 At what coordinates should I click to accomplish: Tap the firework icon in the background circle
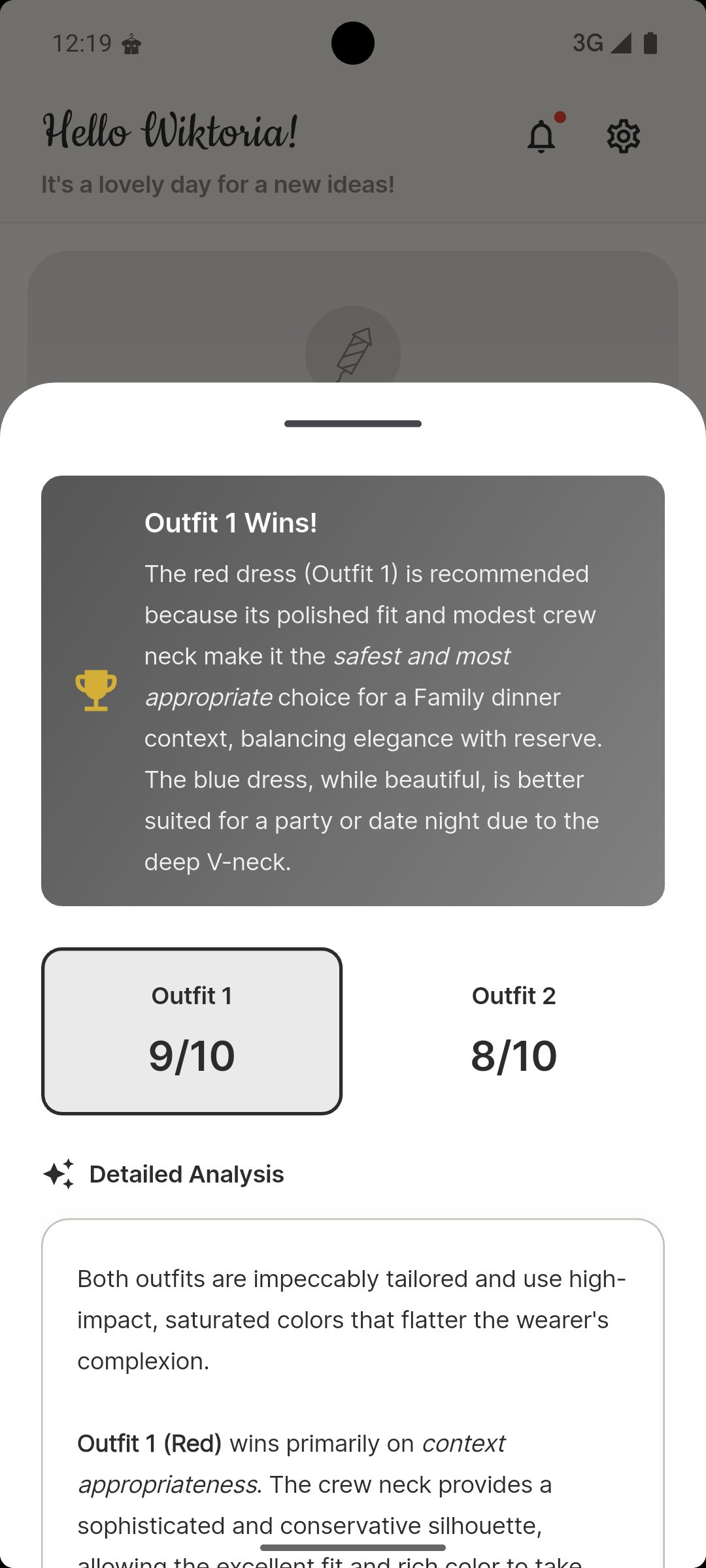(353, 353)
